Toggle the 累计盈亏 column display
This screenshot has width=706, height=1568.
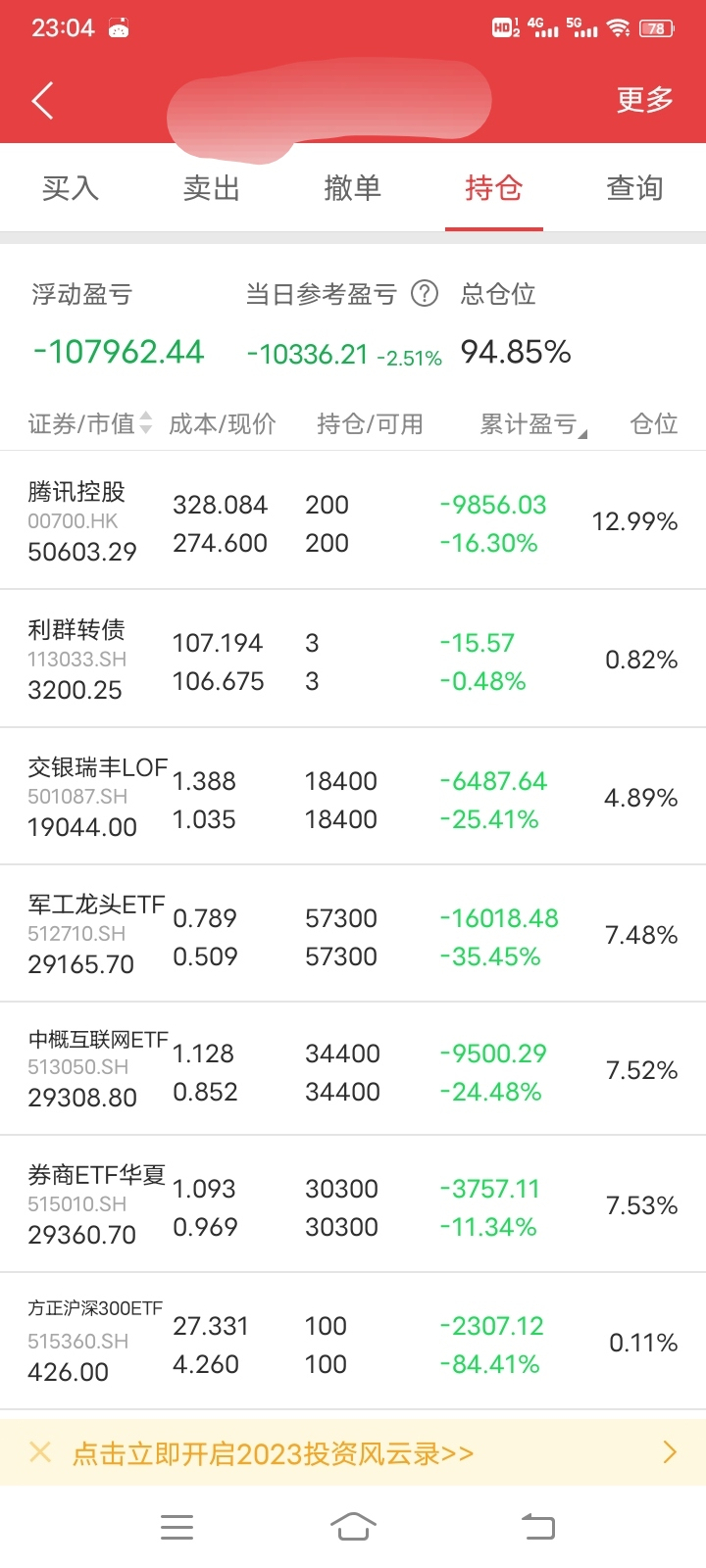point(532,424)
